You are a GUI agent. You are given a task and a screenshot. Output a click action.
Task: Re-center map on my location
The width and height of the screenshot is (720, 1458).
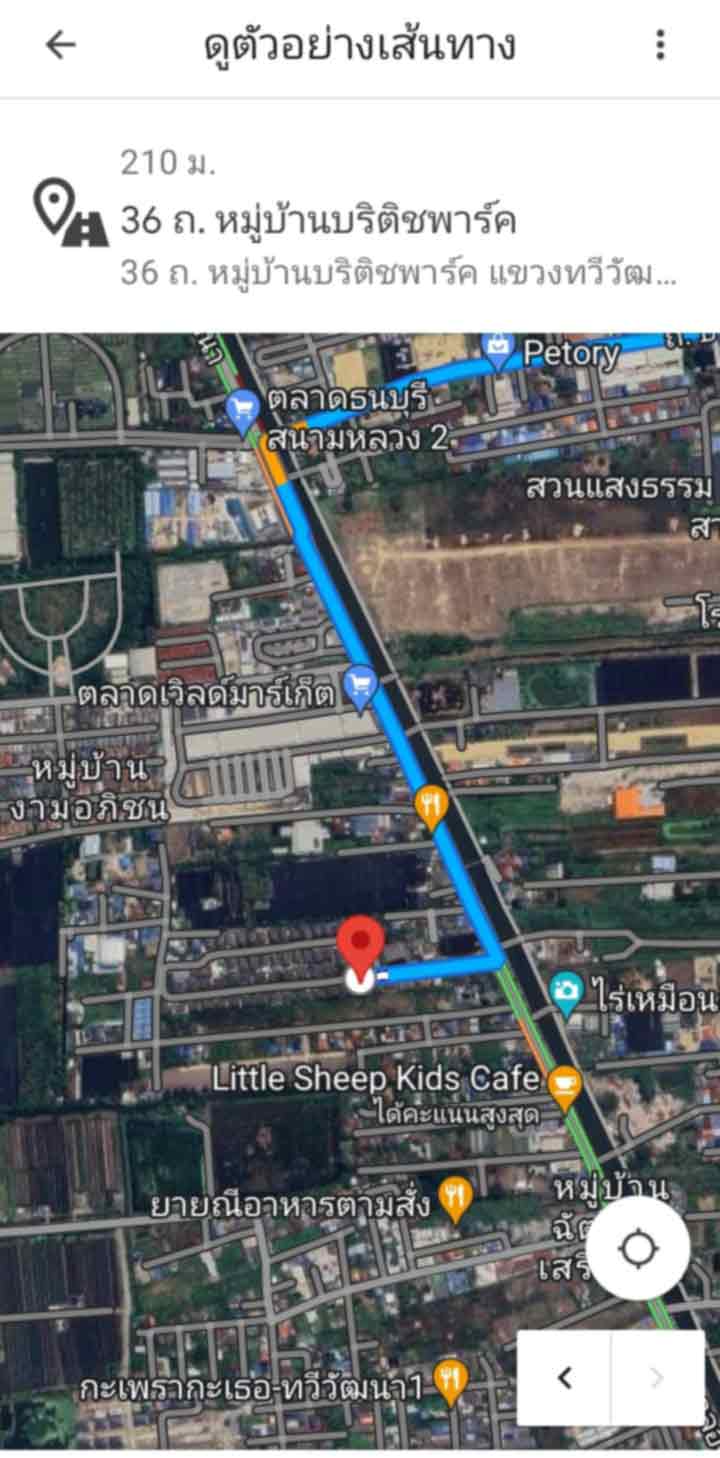638,1249
